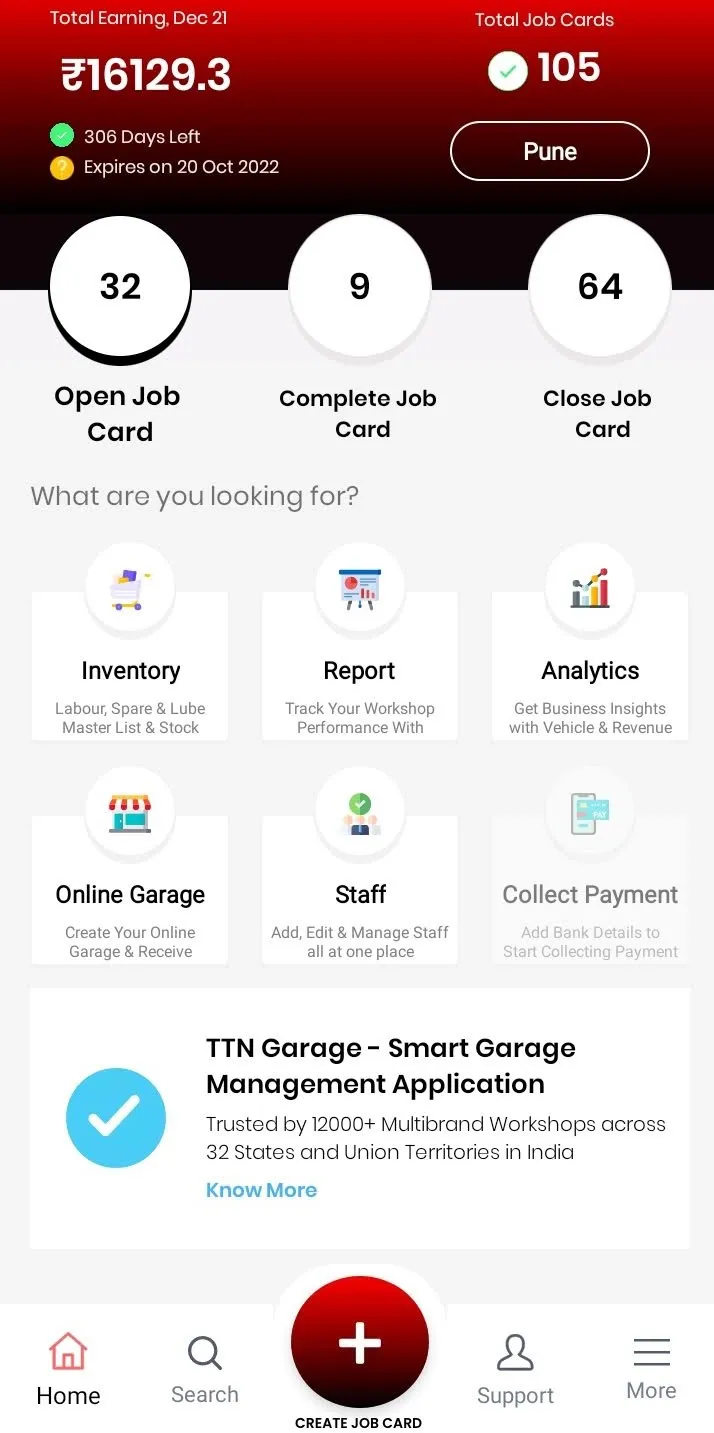Select the Pune location button

549,151
